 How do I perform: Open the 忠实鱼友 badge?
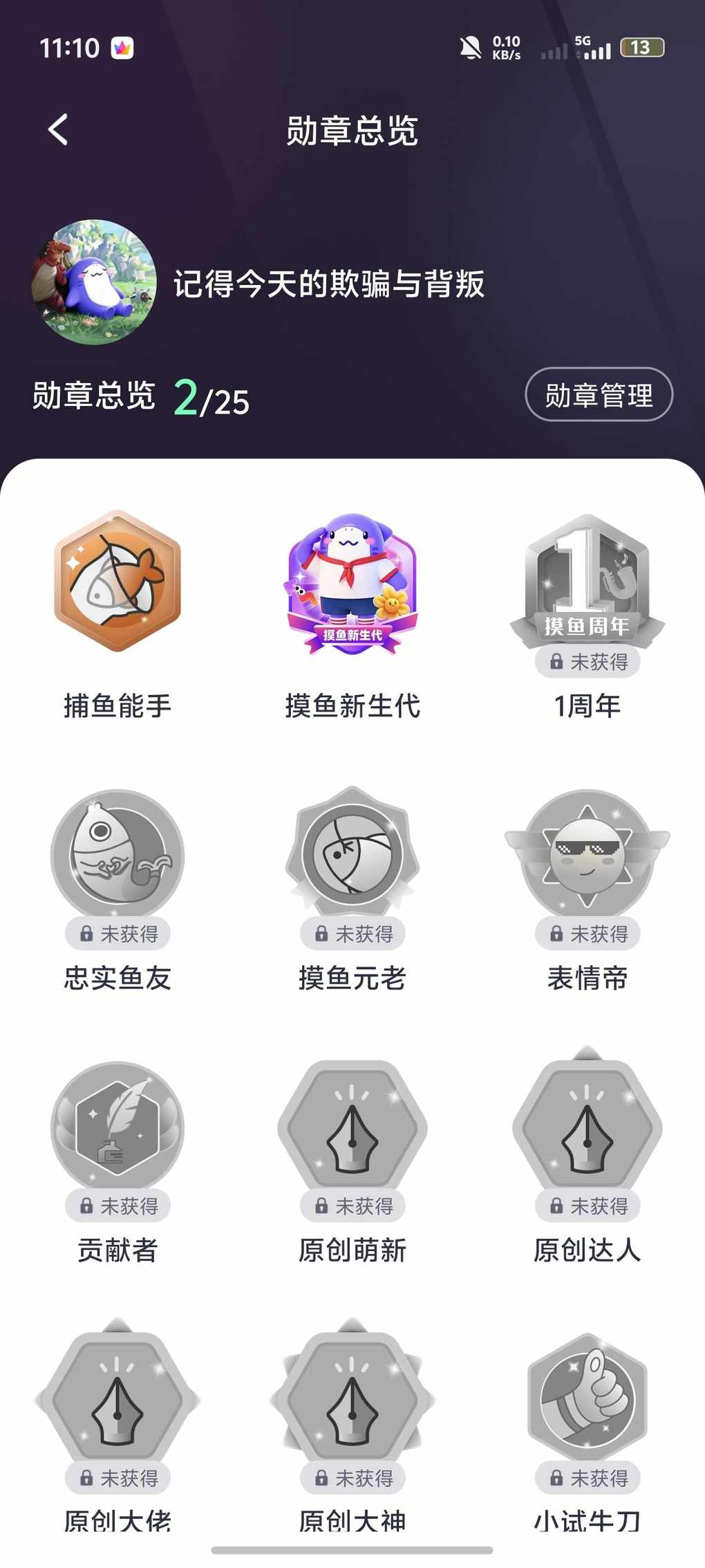[x=117, y=854]
